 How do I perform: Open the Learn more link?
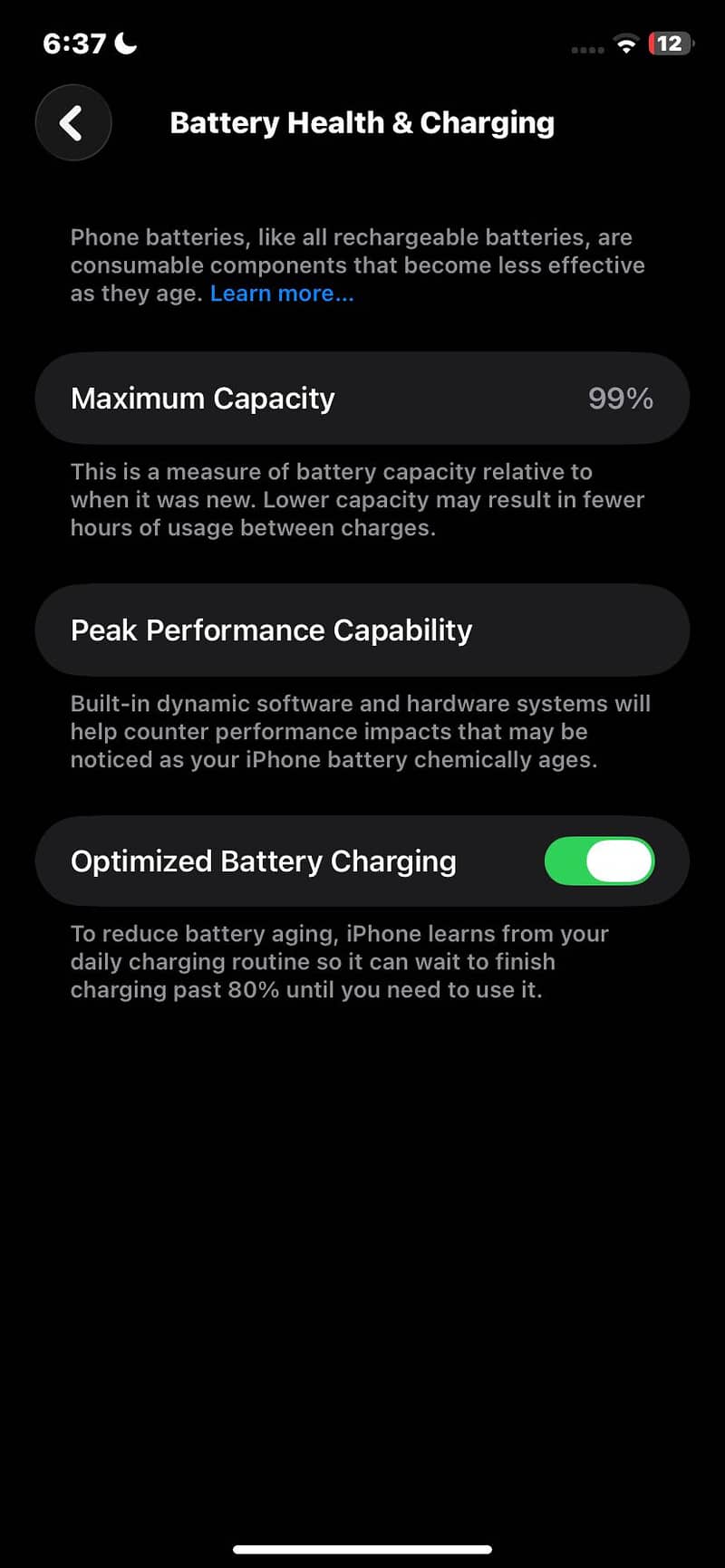pyautogui.click(x=281, y=293)
